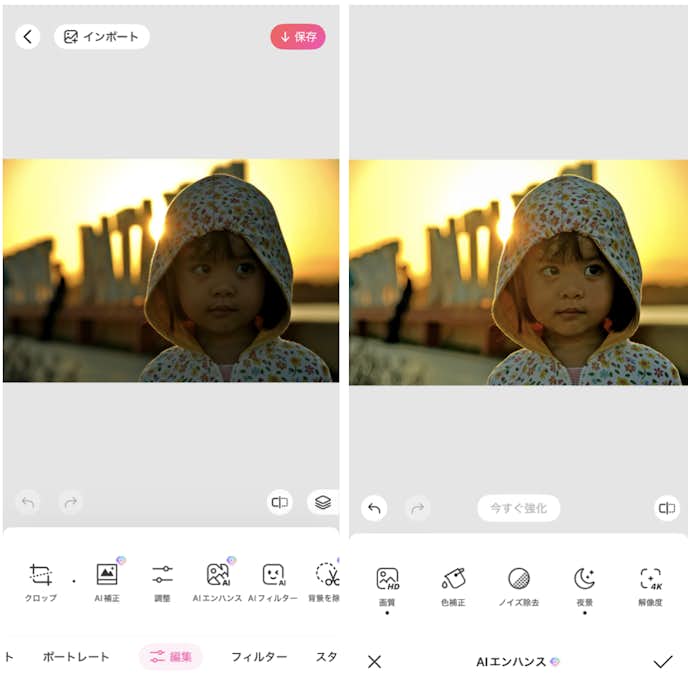Viewport: 688px width, 687px height.
Task: Select the 夜景 night scene option
Action: (584, 585)
